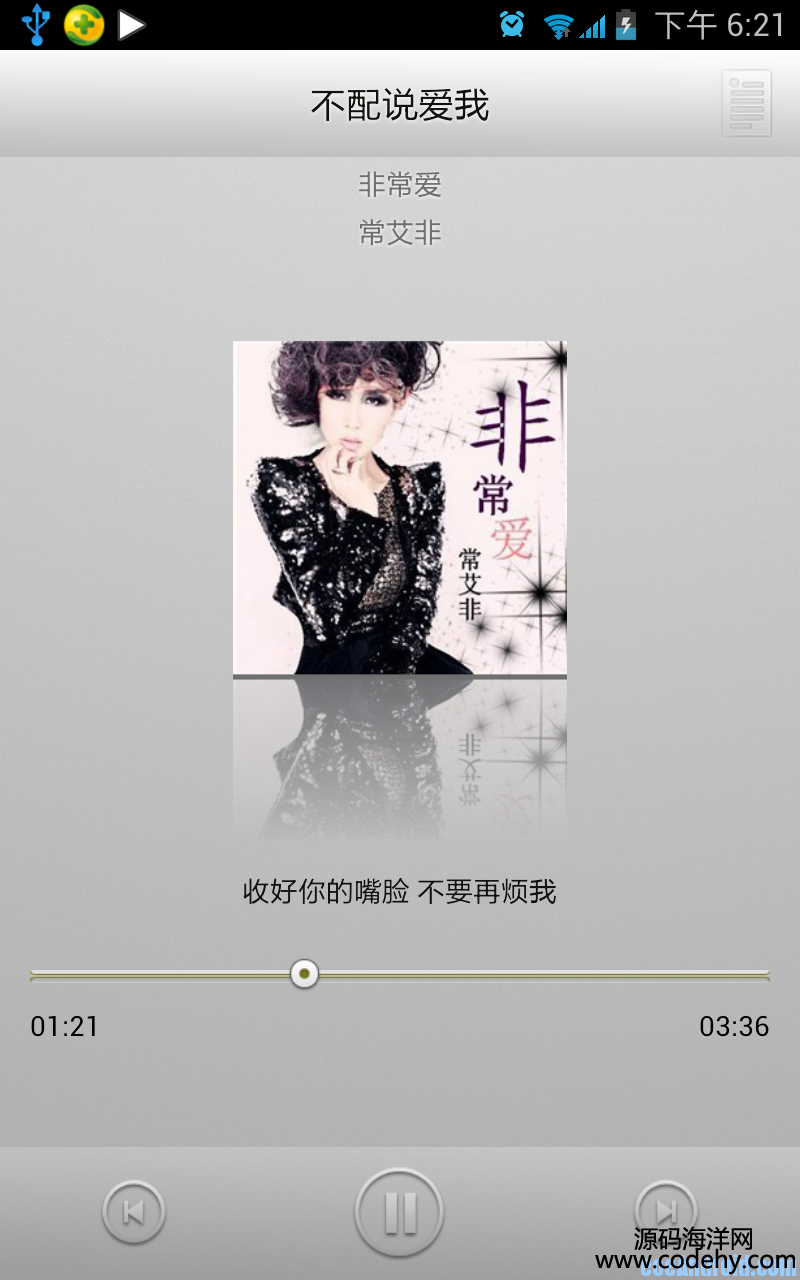
Task: Tap the 非常爱 album cover
Action: point(400,508)
